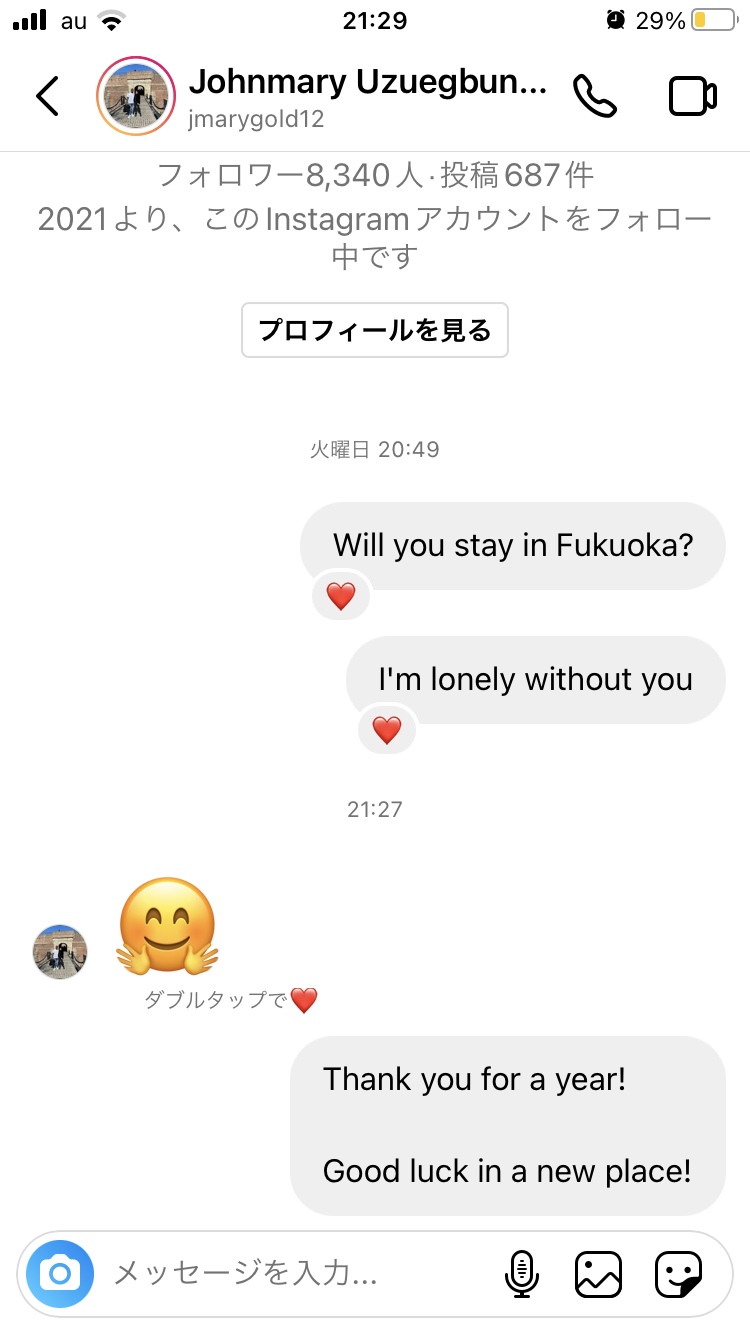This screenshot has height=1334, width=750.
Task: Open the sticker picker
Action: tap(678, 1274)
